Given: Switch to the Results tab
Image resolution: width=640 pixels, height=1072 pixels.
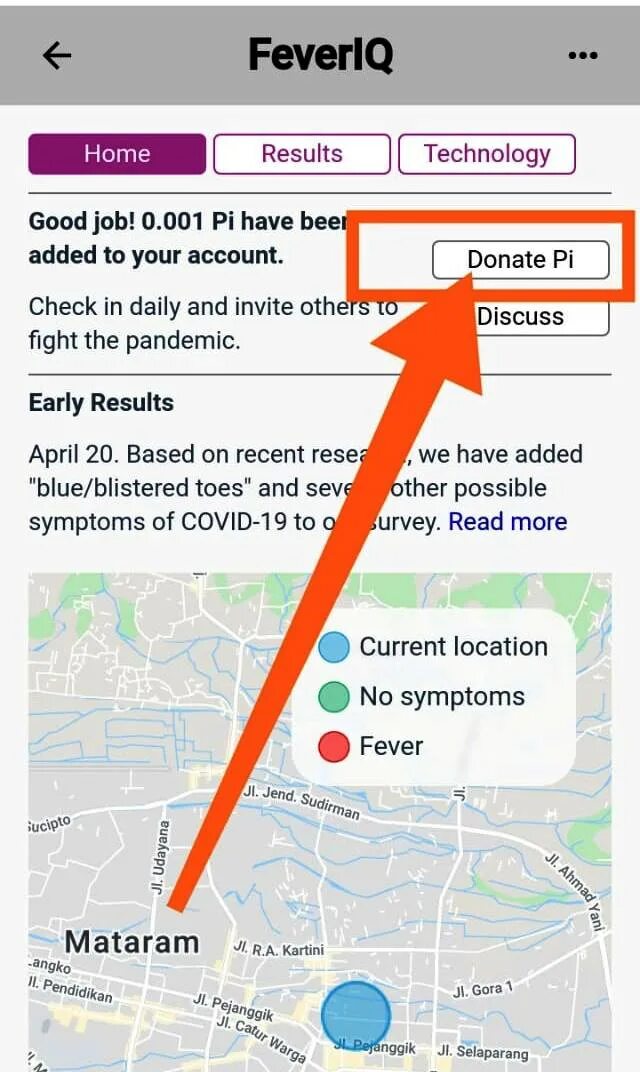Looking at the screenshot, I should 302,154.
